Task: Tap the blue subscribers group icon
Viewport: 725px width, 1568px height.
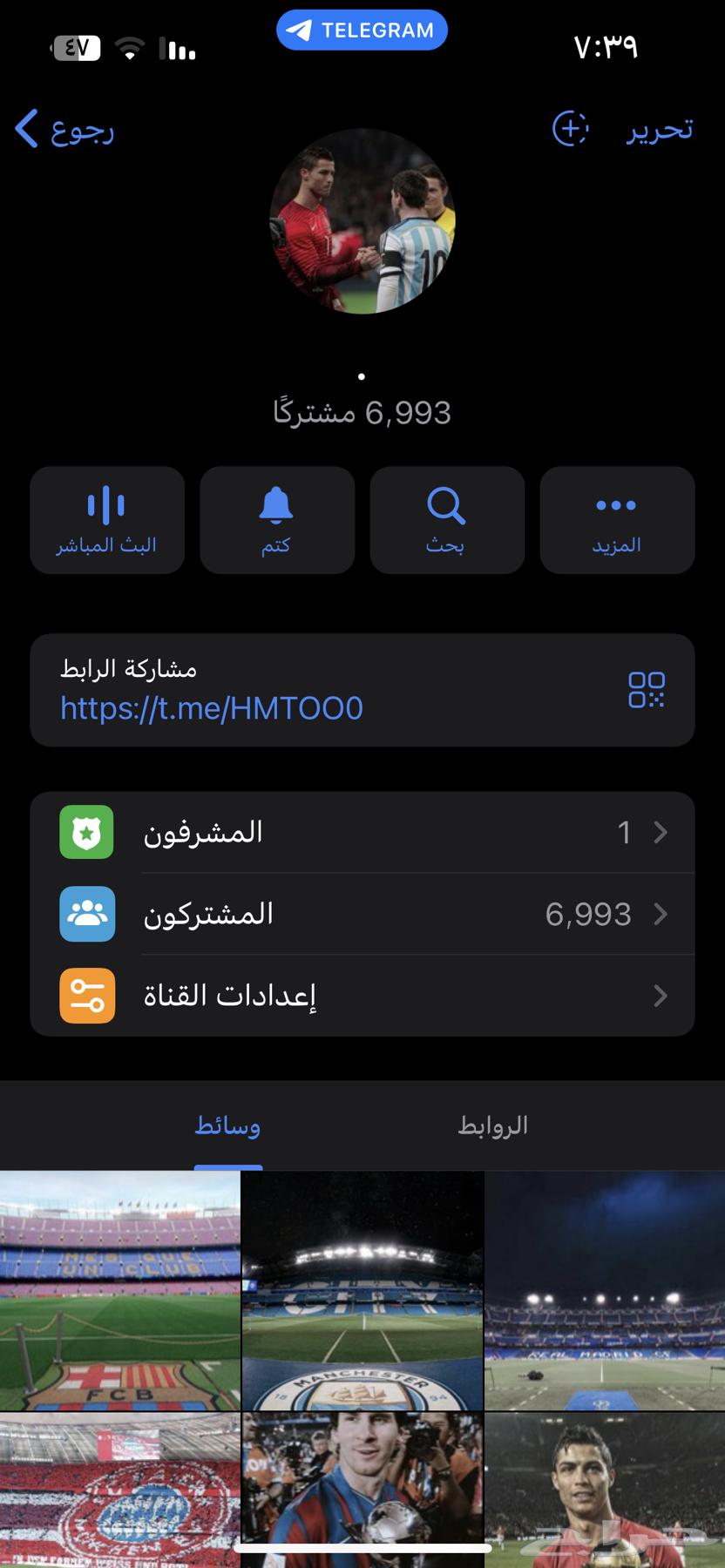Action: tap(86, 914)
